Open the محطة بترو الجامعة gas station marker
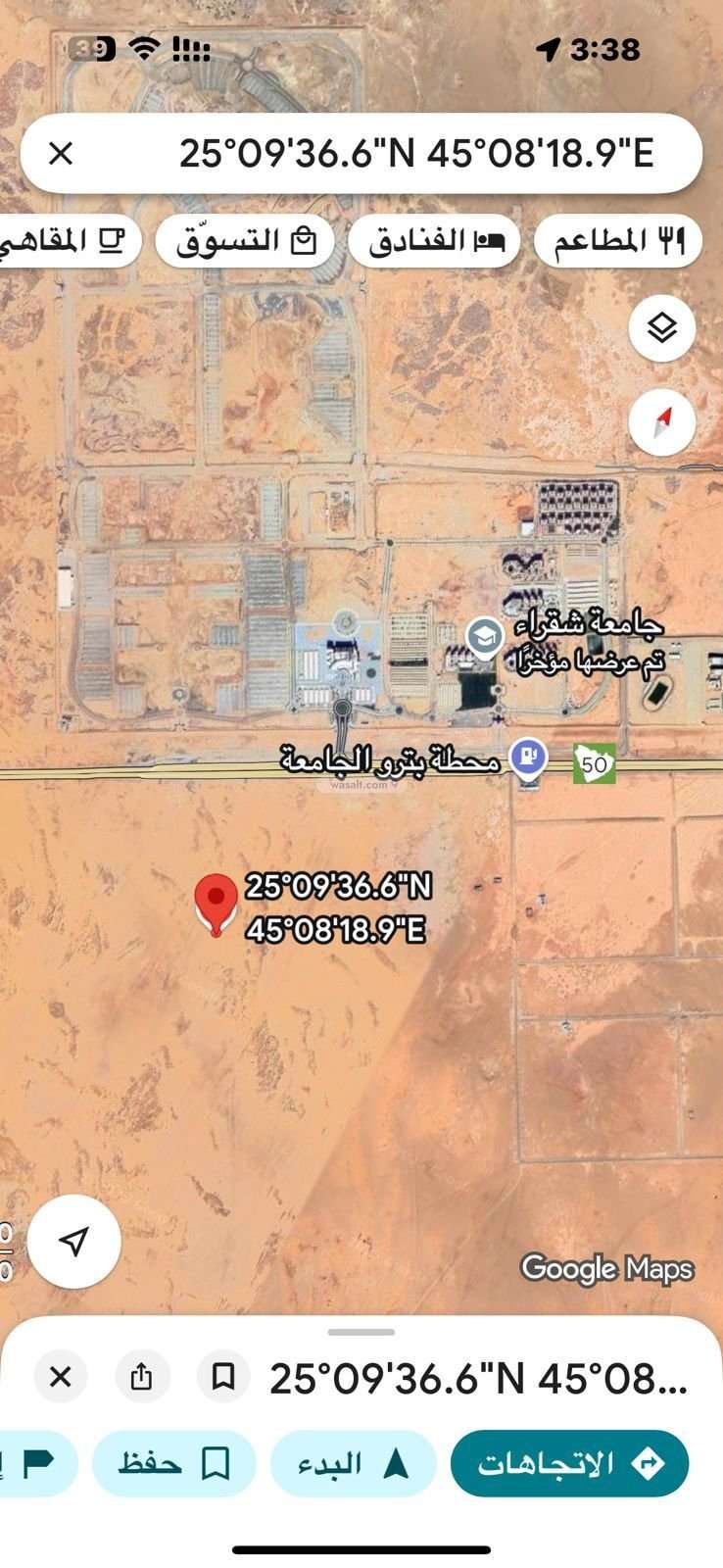 click(x=528, y=758)
